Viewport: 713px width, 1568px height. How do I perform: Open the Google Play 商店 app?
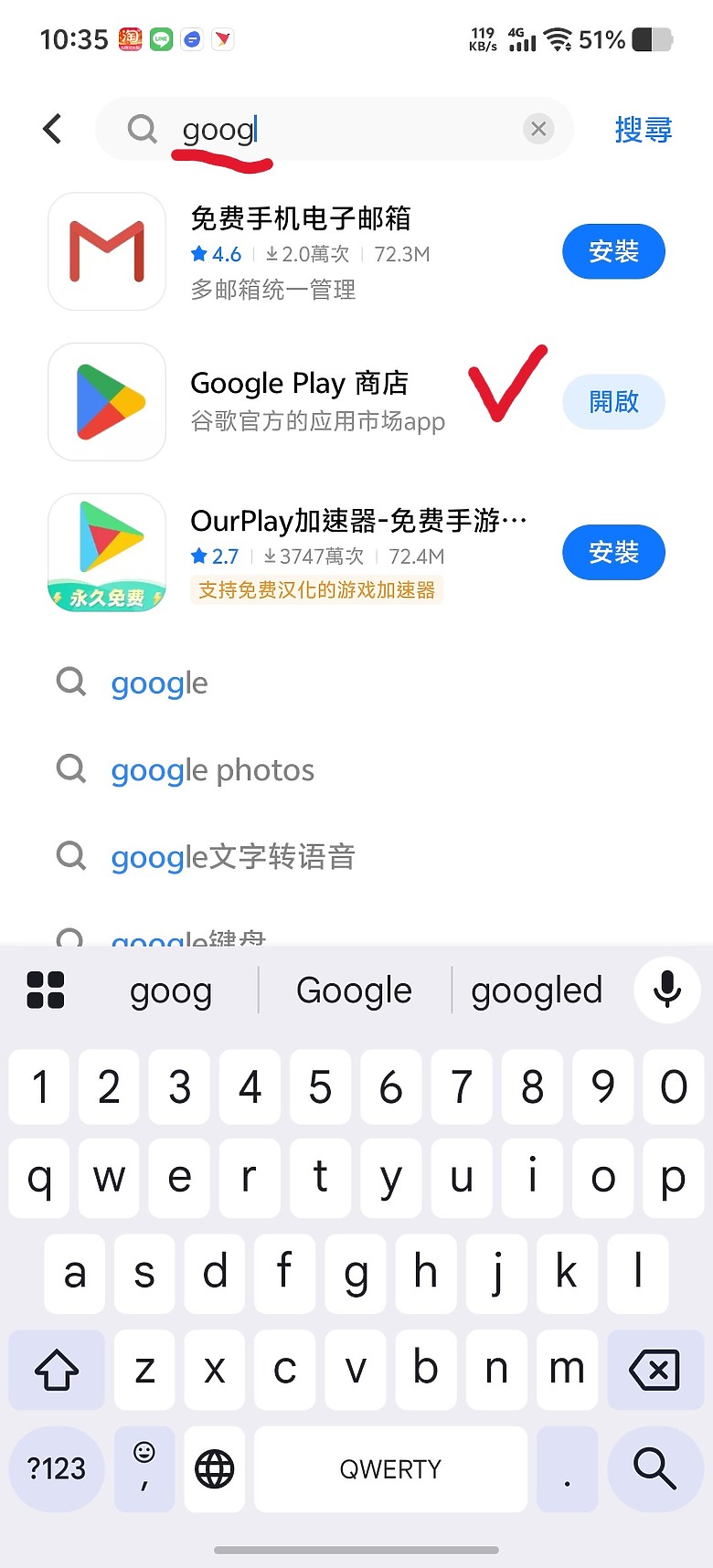[x=612, y=402]
